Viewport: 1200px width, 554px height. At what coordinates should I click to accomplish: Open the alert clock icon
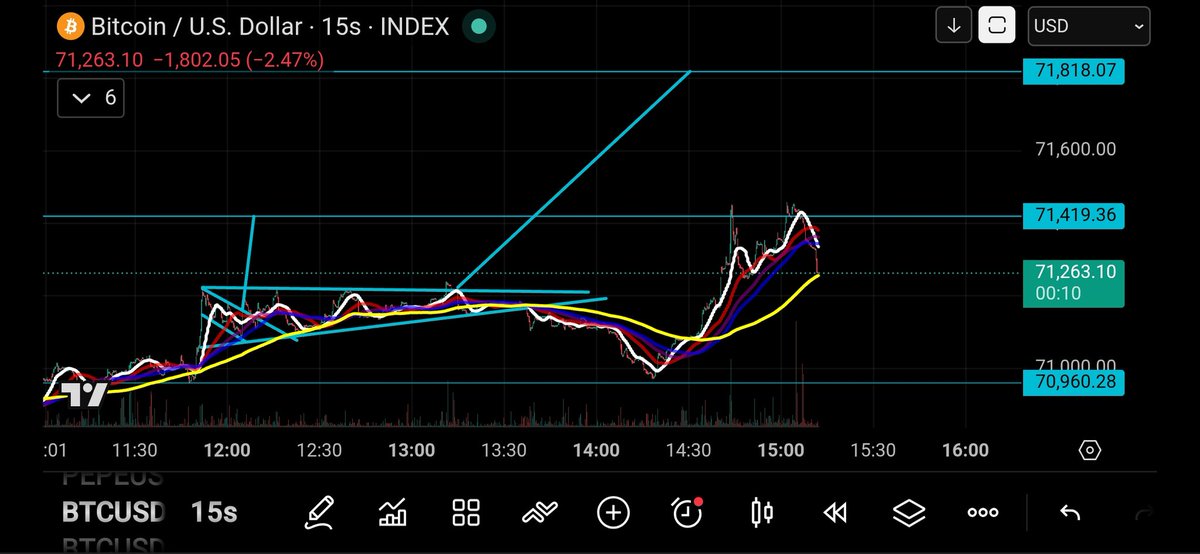coord(687,513)
